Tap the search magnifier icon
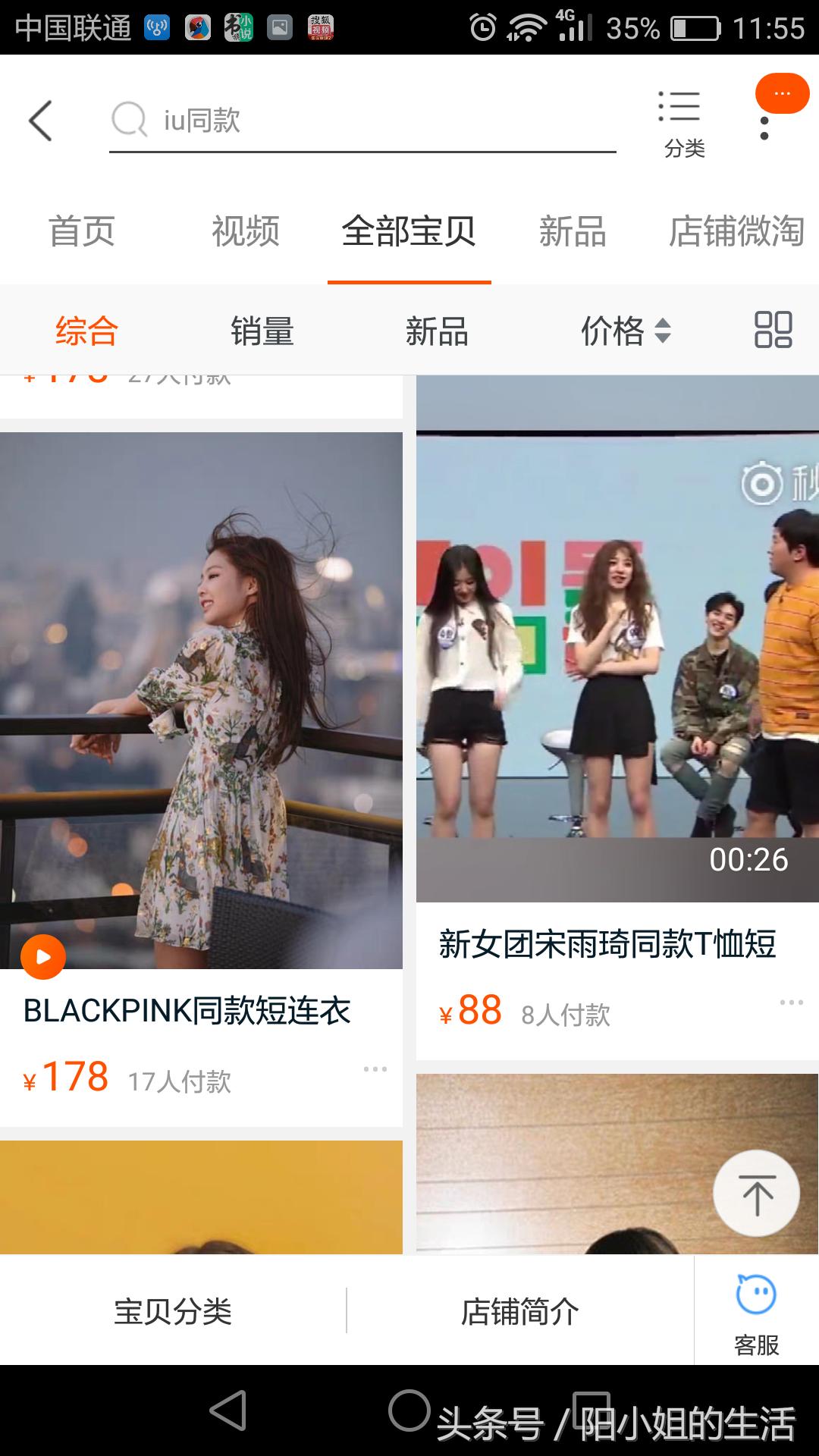This screenshot has height=1456, width=819. tap(130, 120)
